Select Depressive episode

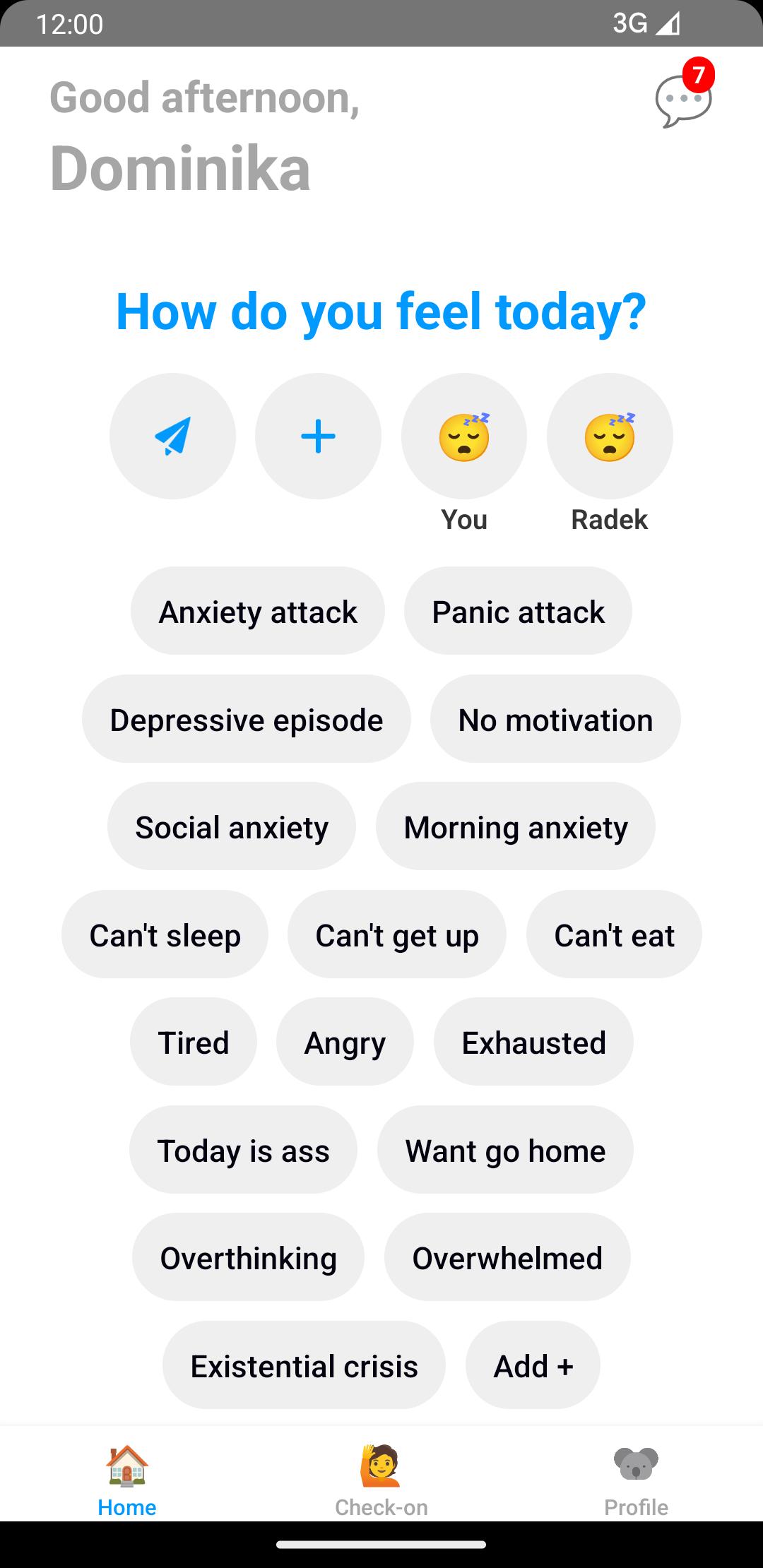click(246, 720)
